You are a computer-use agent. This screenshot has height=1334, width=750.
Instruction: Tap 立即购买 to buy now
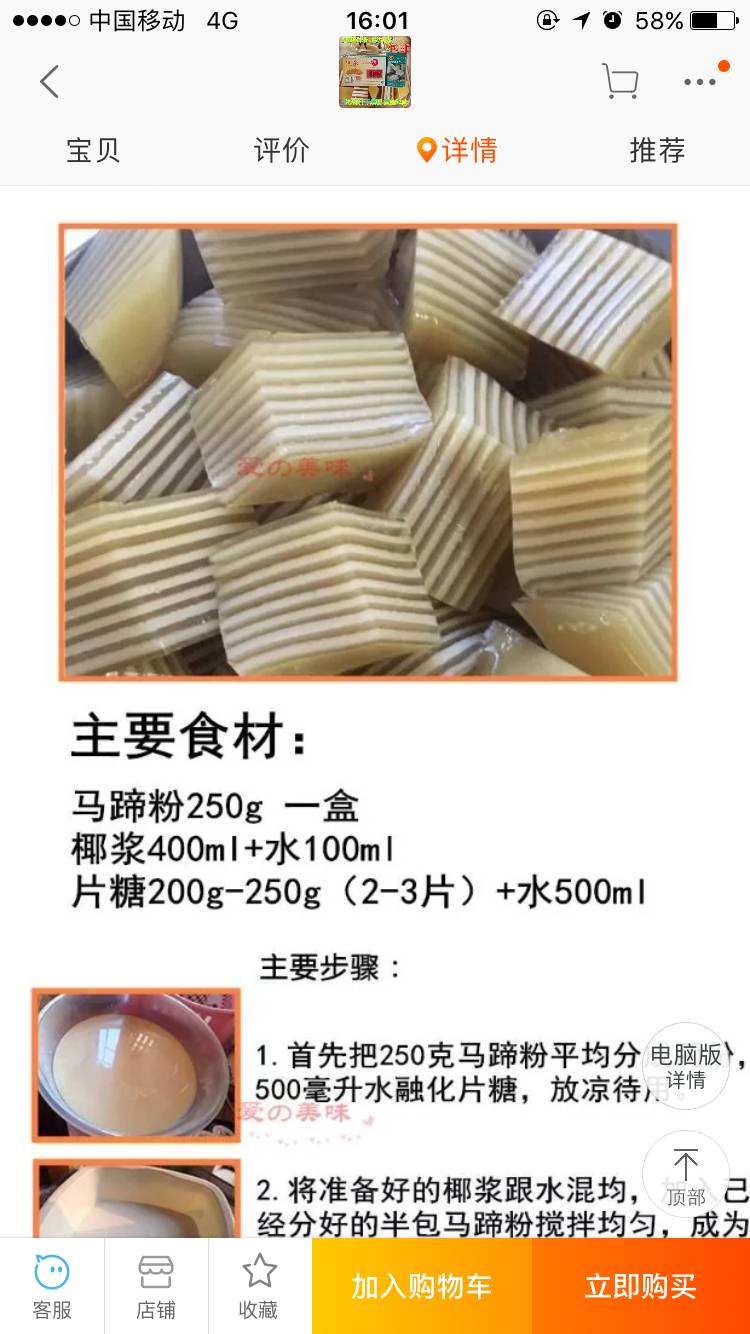click(640, 1286)
